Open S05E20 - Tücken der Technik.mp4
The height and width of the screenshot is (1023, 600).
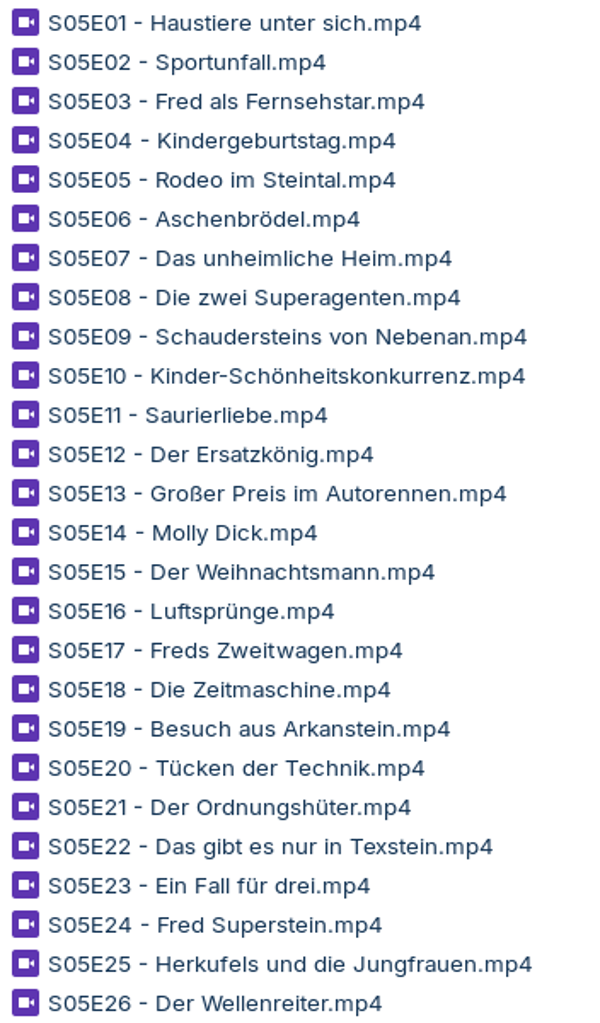(236, 768)
